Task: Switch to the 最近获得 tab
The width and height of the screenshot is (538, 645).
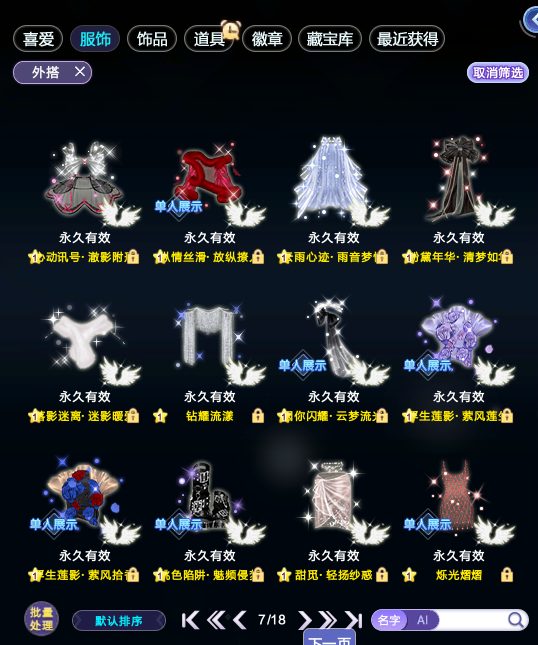Action: click(x=407, y=39)
